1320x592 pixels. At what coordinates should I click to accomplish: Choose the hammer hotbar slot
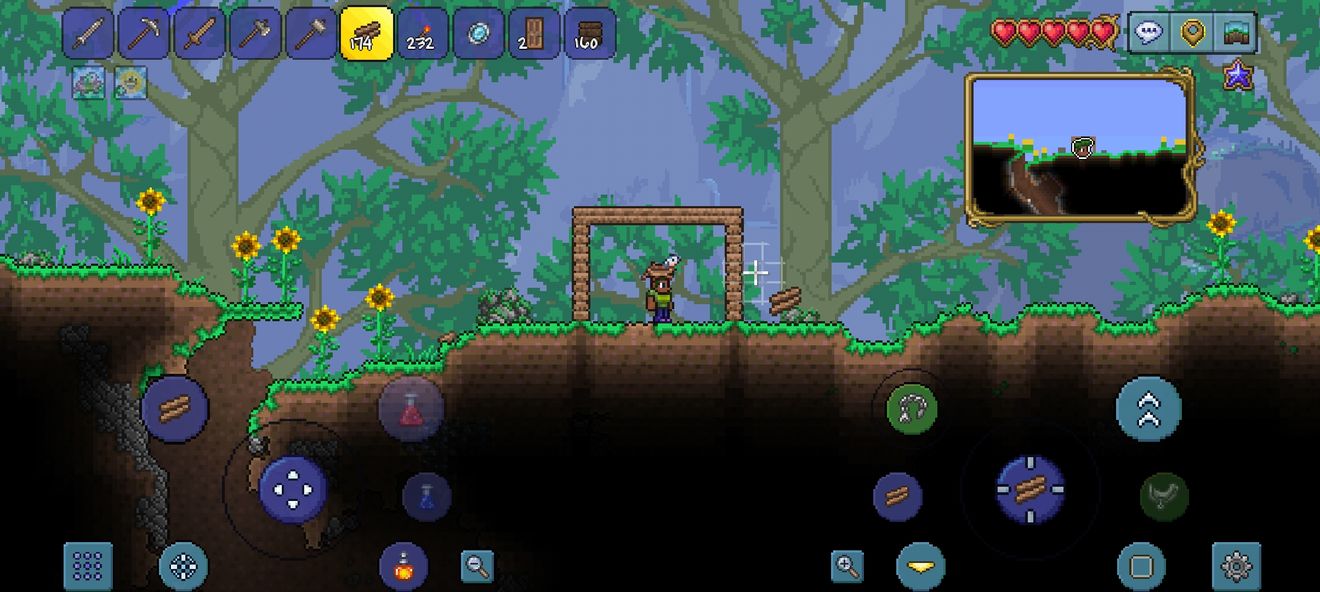[310, 33]
